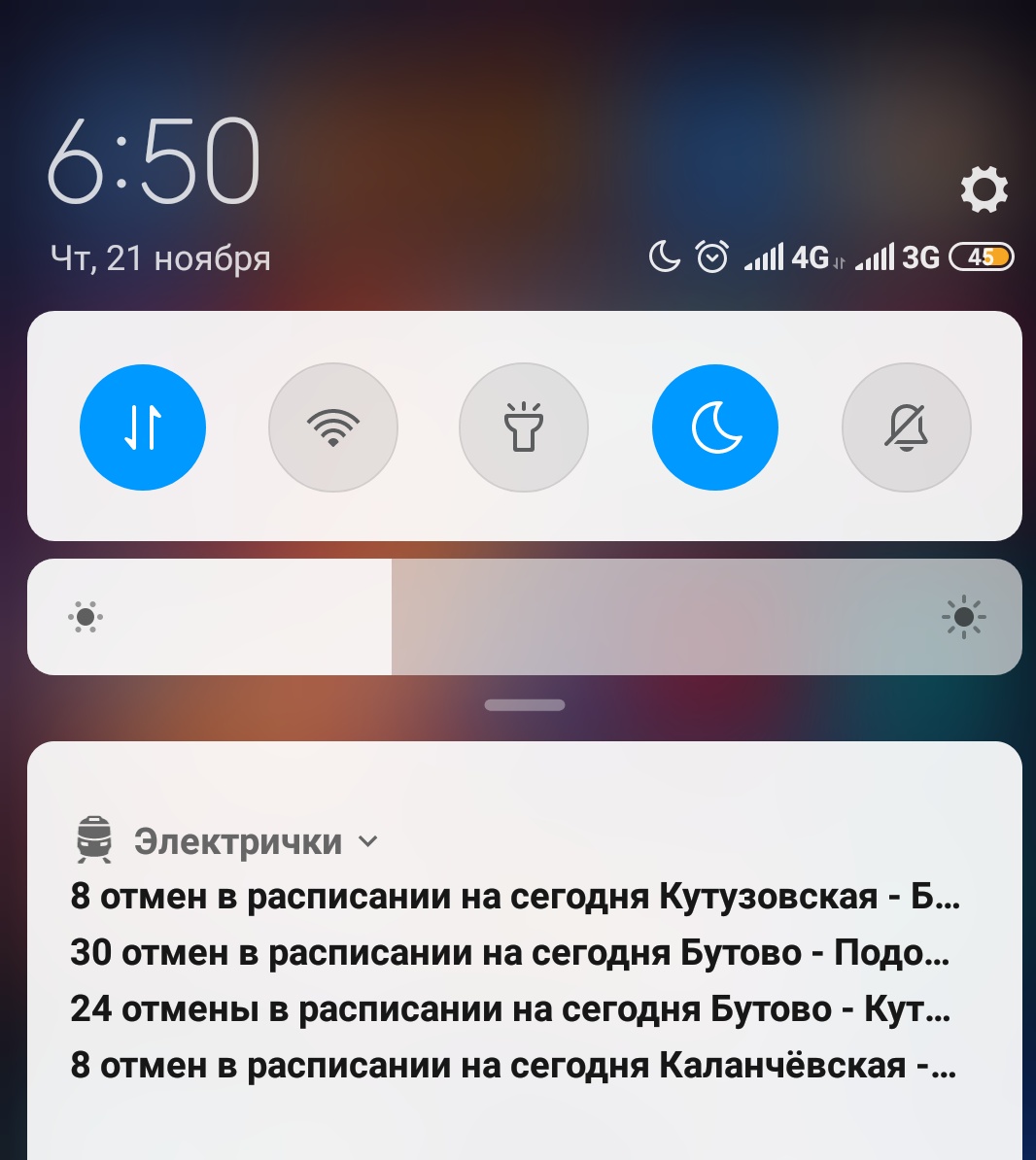This screenshot has width=1036, height=1160.
Task: Disable Do Not Disturb moon toggle
Action: click(714, 427)
